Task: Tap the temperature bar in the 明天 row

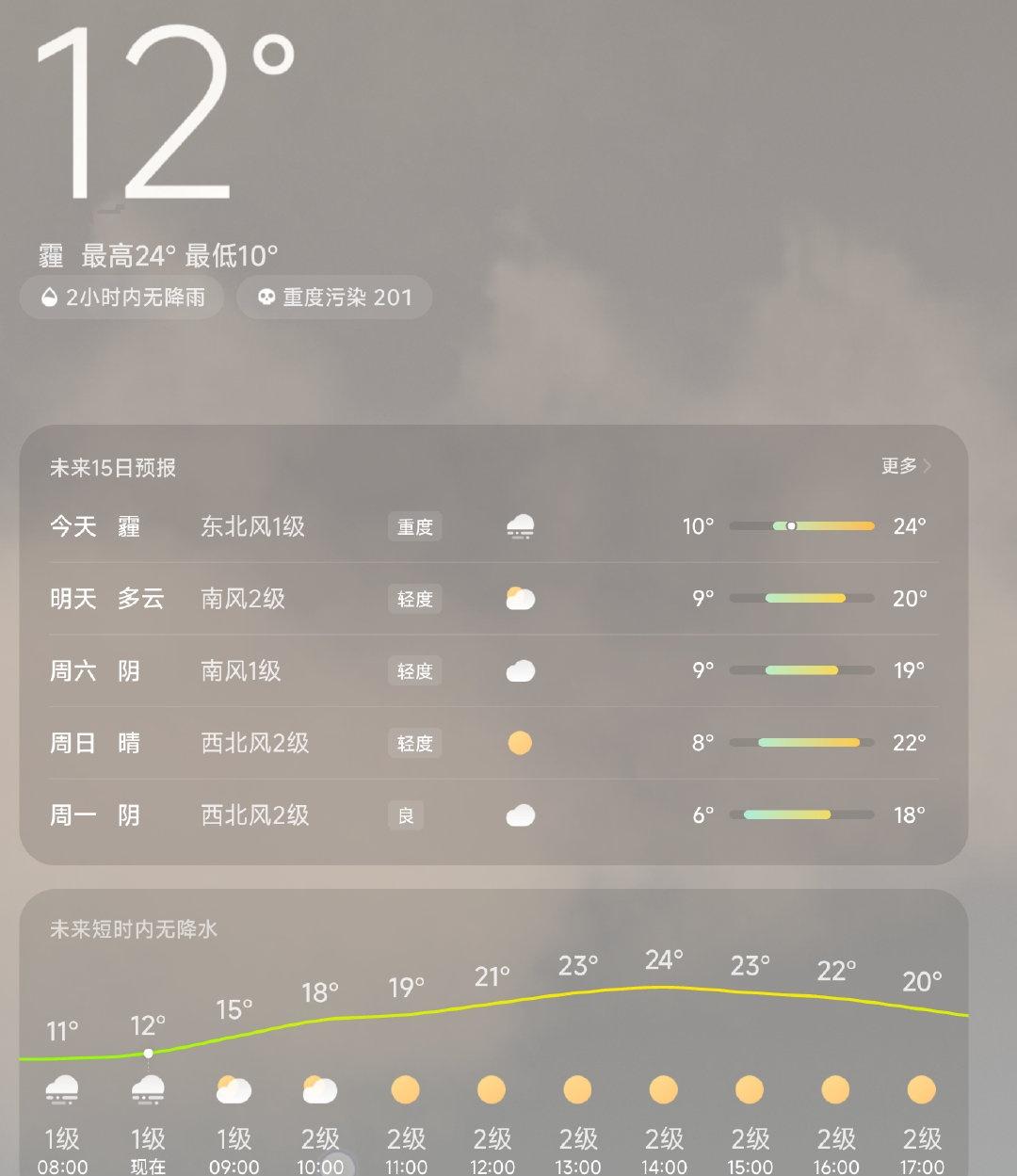Action: 803,598
